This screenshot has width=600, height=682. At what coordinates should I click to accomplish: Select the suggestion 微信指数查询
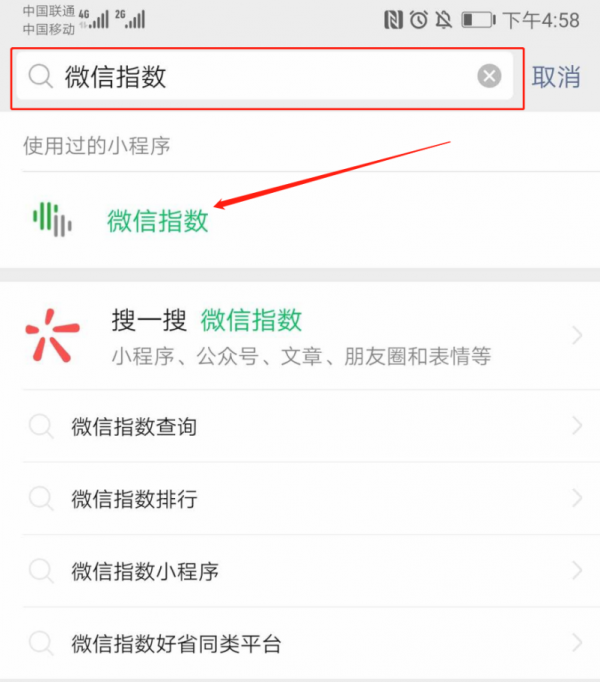coord(300,427)
